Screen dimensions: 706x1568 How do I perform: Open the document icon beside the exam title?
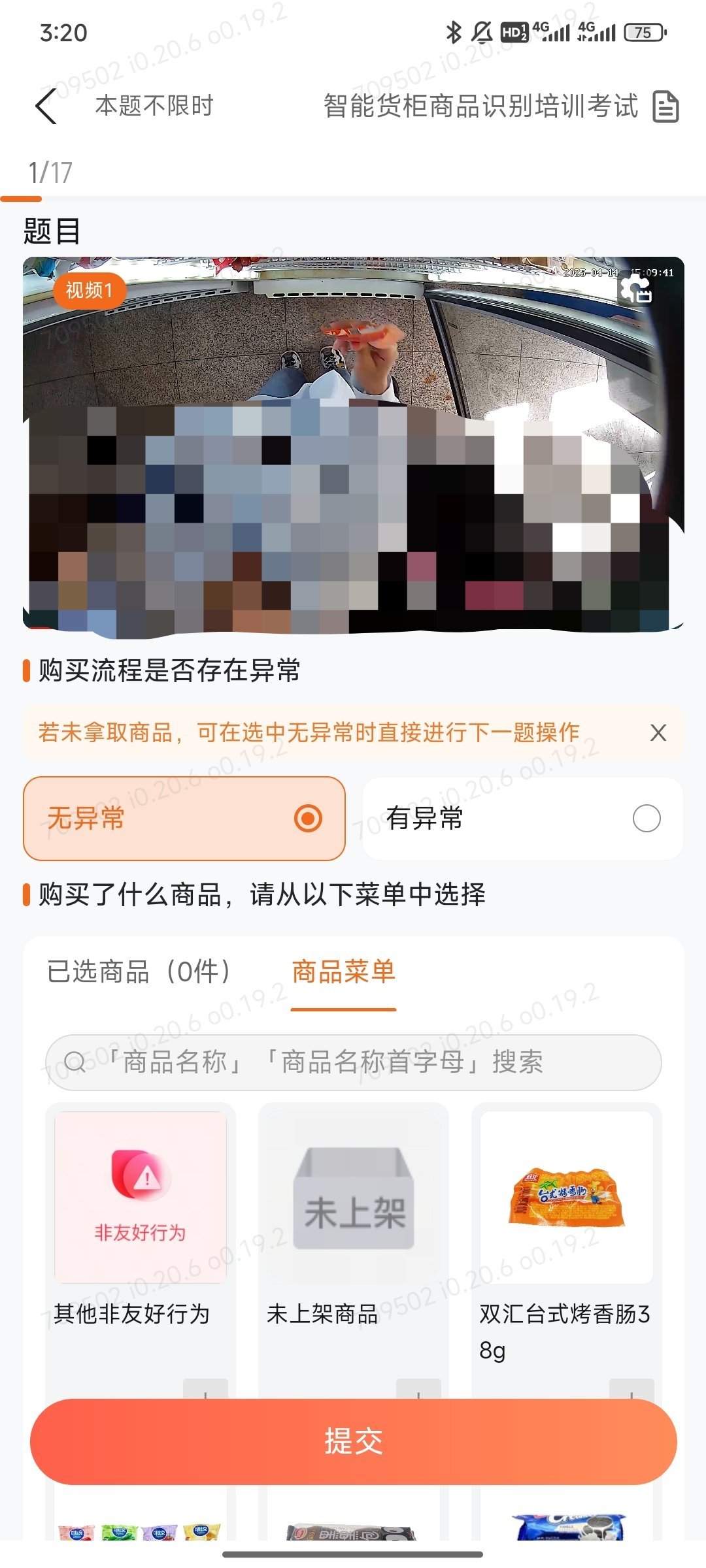point(665,106)
